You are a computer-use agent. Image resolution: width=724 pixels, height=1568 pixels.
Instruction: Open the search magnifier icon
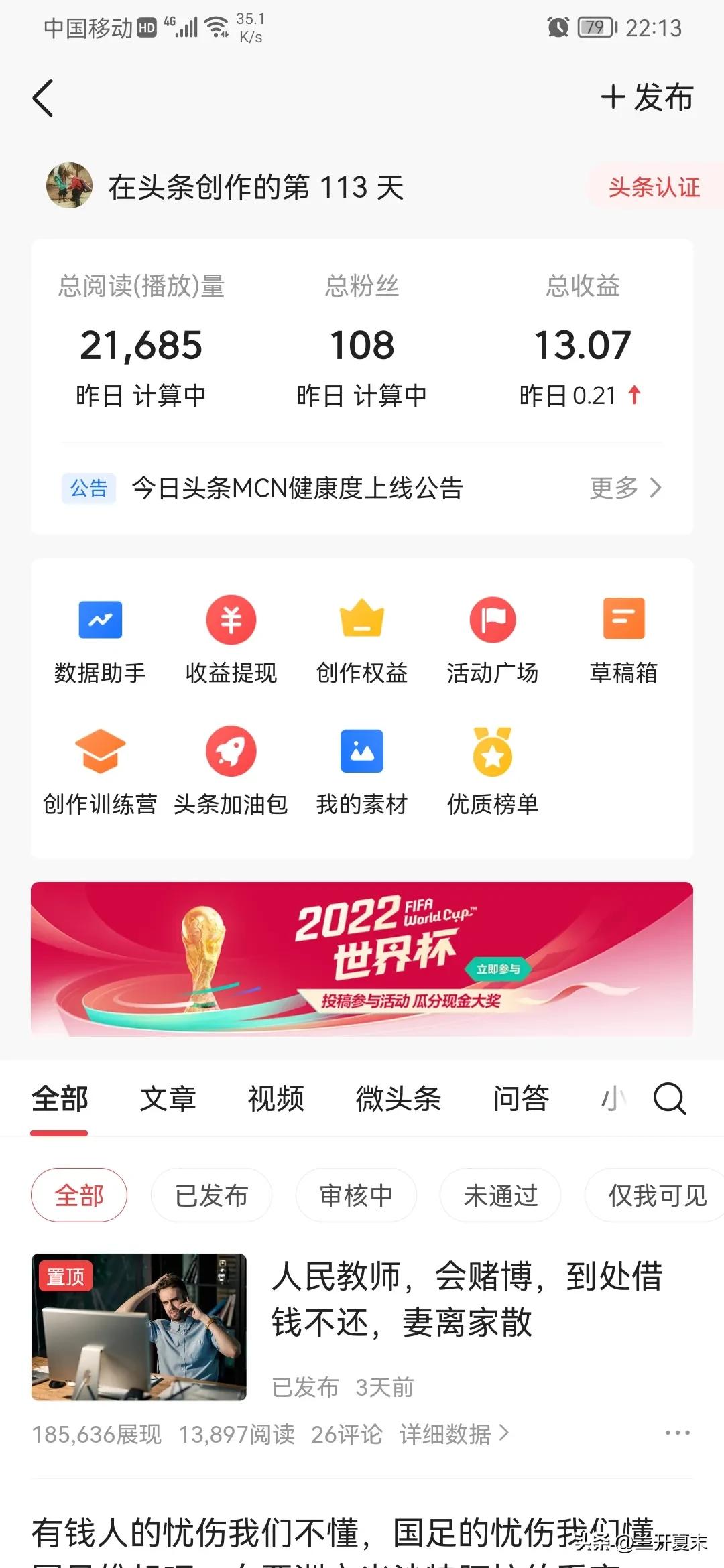point(668,1099)
